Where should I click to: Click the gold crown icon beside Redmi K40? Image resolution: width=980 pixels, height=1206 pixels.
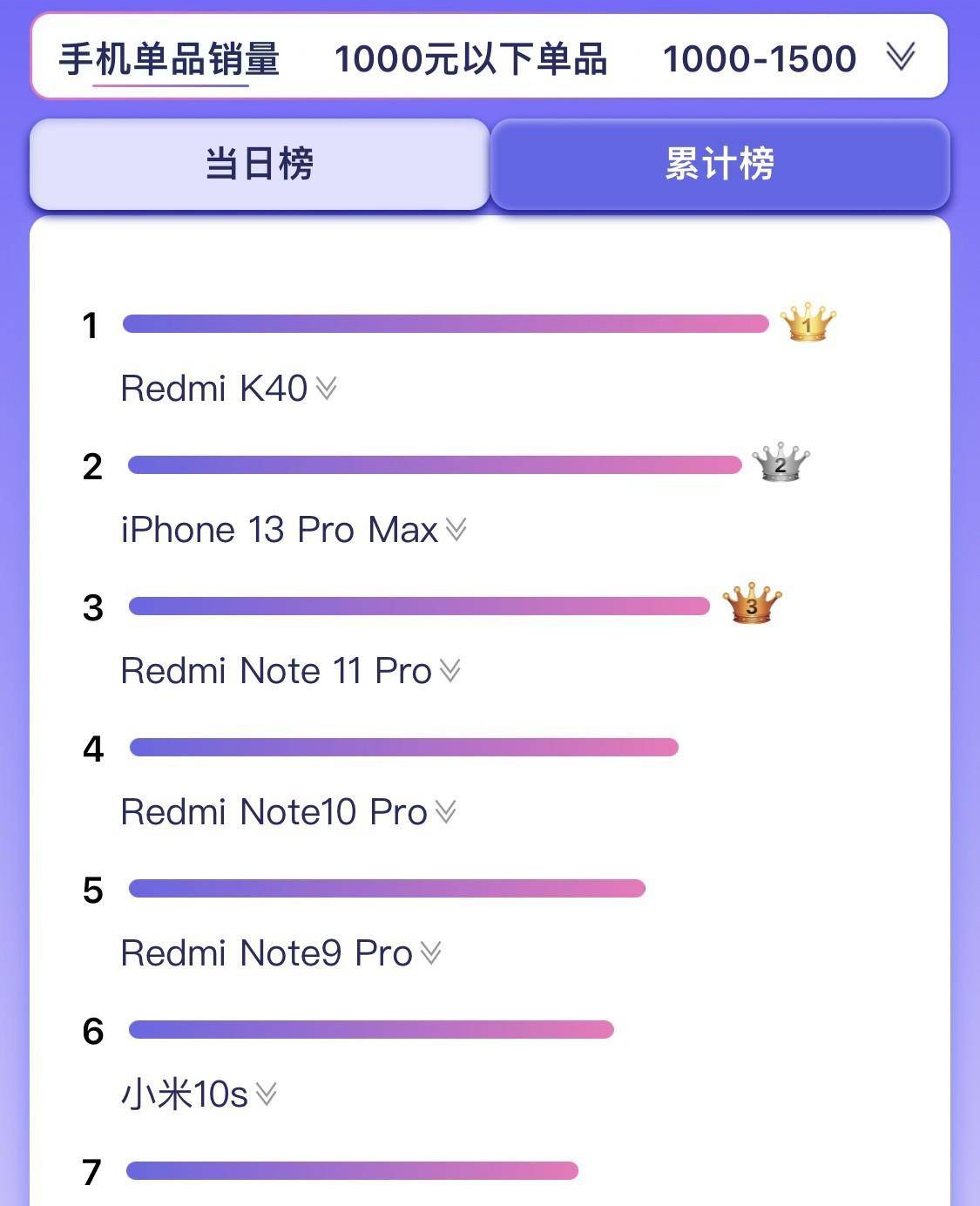[x=807, y=322]
